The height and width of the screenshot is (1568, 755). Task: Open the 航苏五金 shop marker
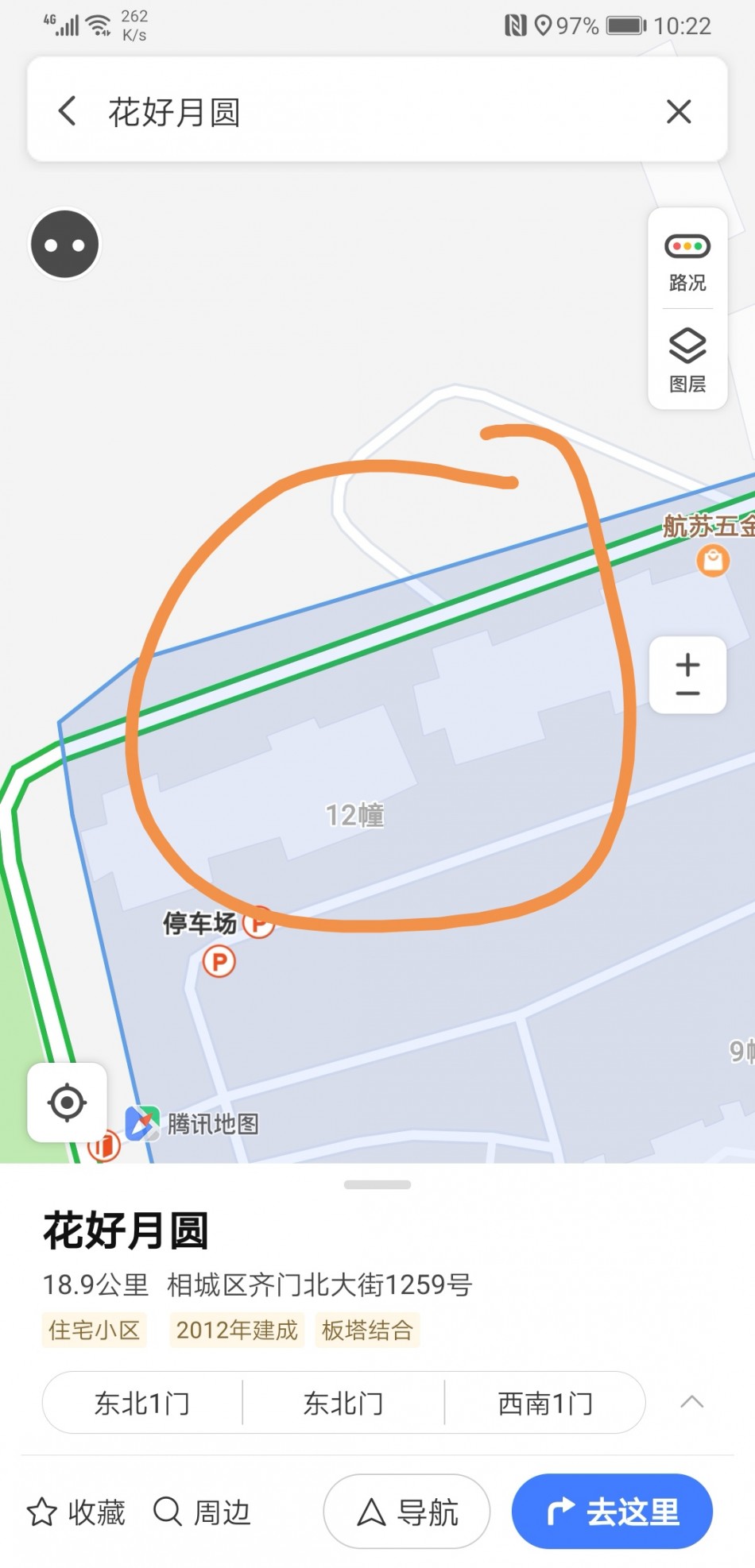713,561
